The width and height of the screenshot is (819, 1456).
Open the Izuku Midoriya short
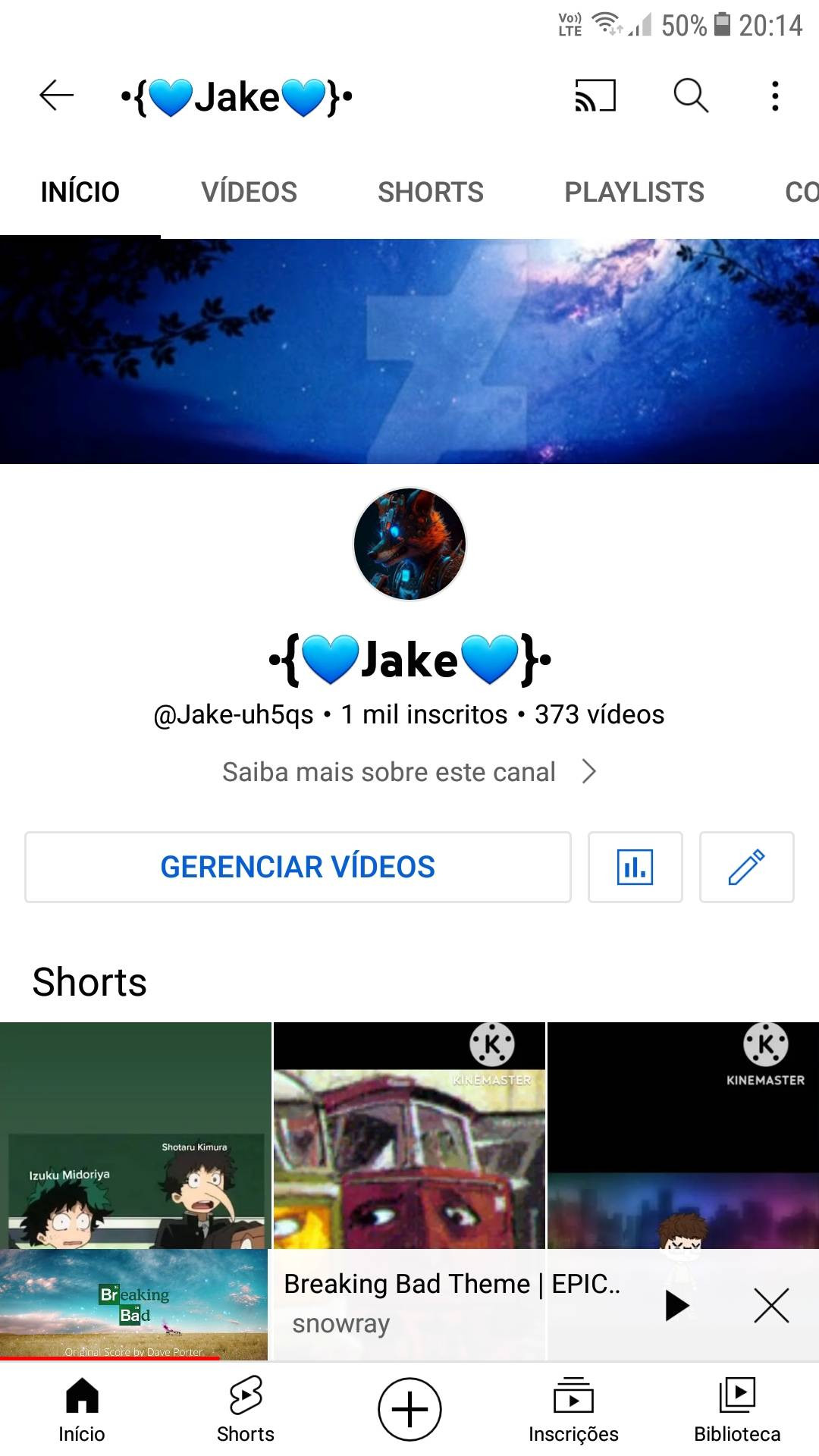135,1137
